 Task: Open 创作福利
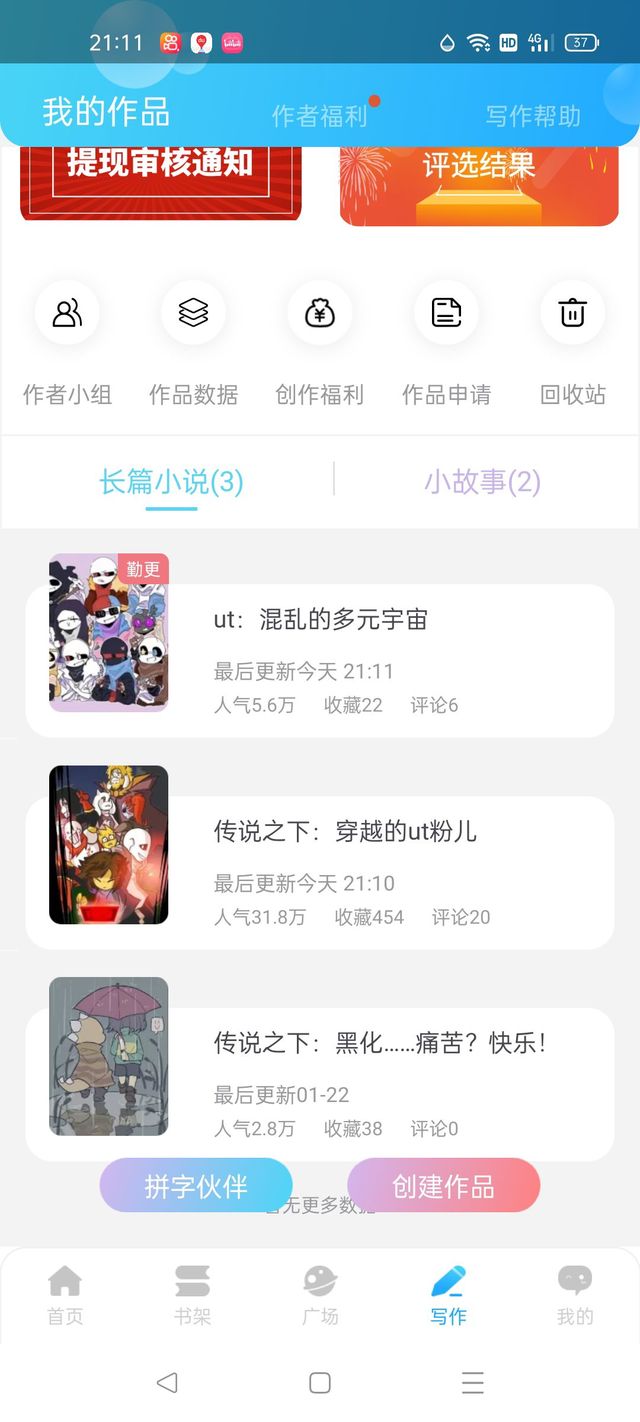point(319,341)
